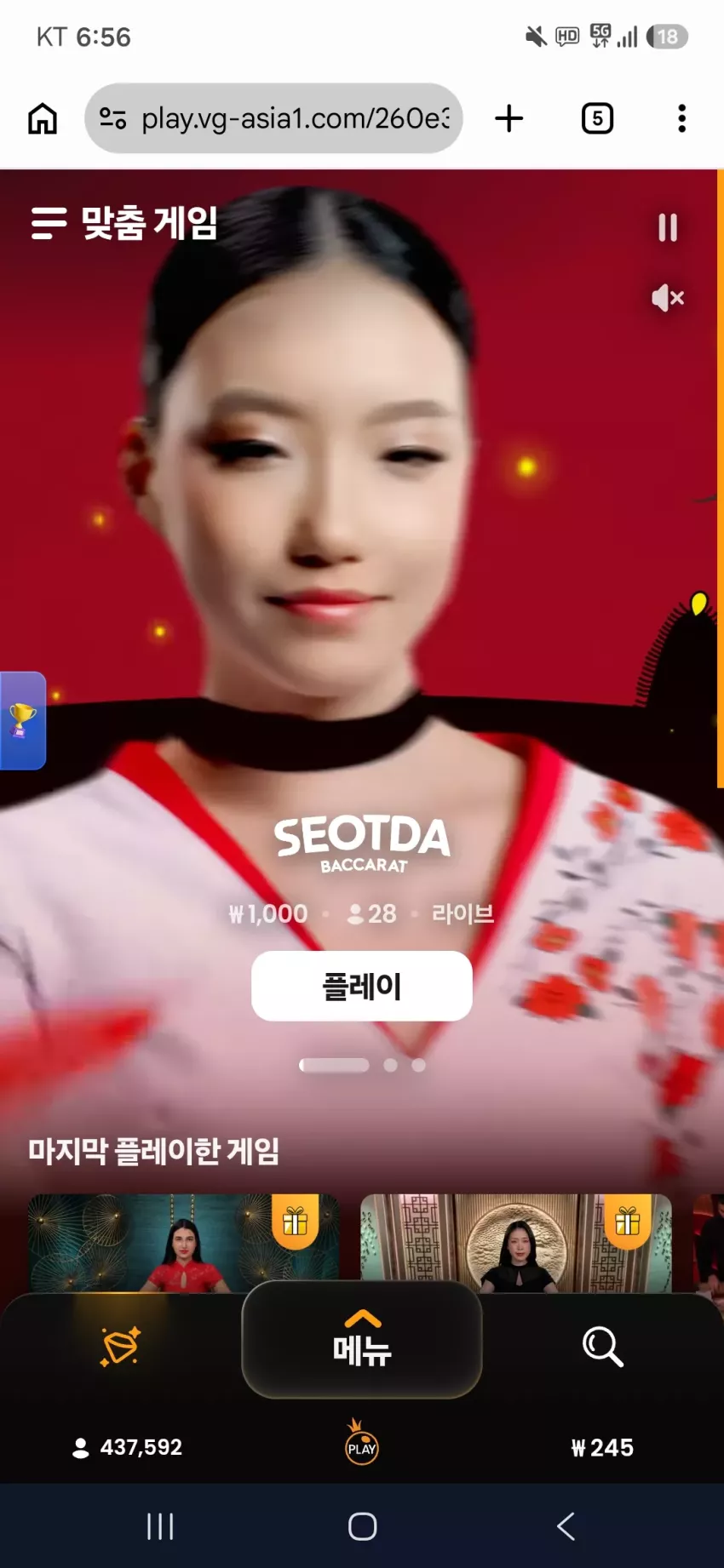Open the browser overflow menu
Screen dimensions: 724x1568
(681, 118)
